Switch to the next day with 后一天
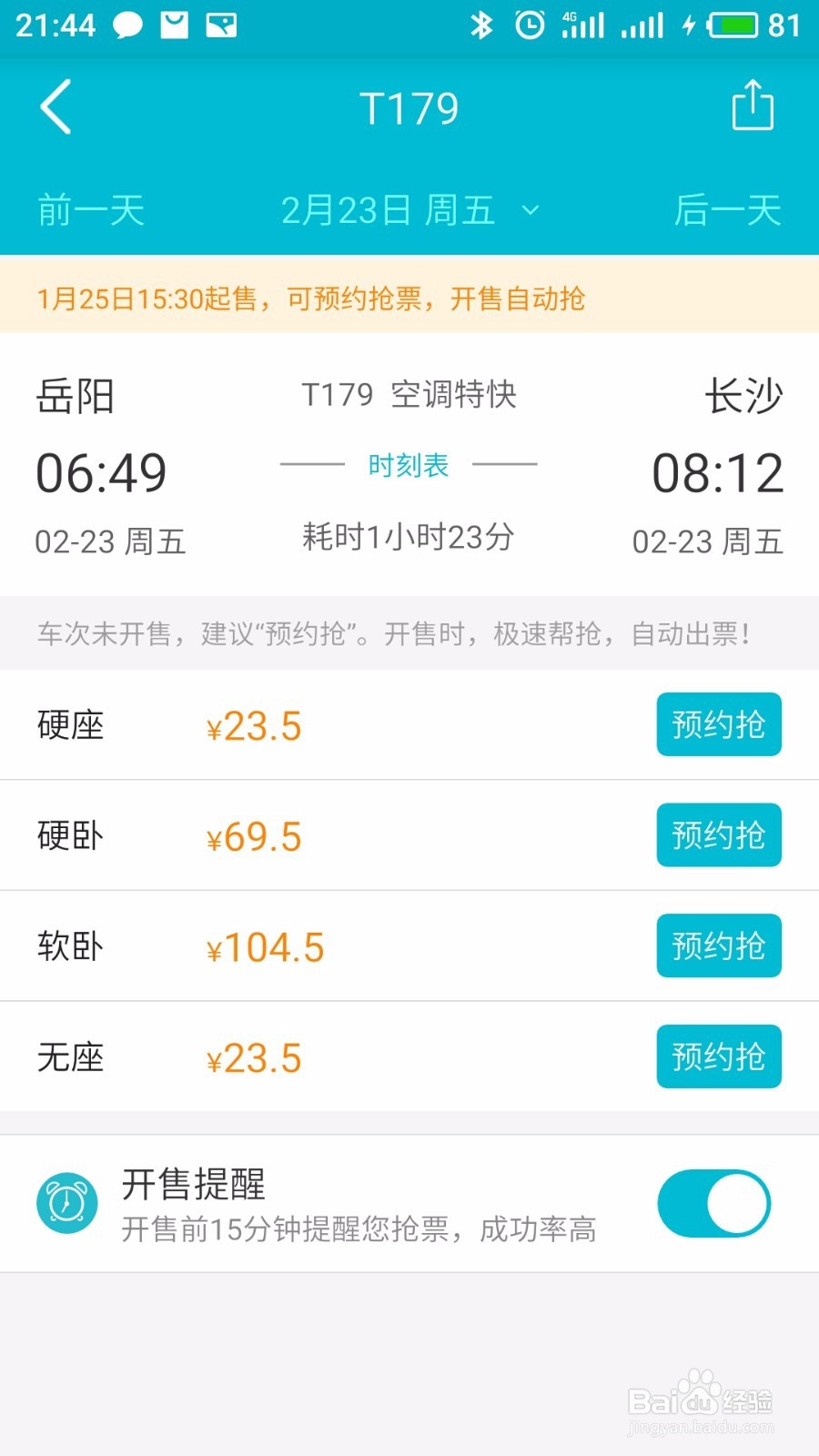The image size is (819, 1456). point(725,210)
